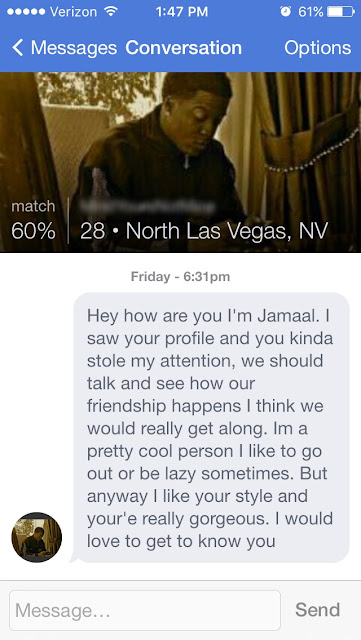Go back to Messages
The height and width of the screenshot is (640, 361).
pos(64,48)
